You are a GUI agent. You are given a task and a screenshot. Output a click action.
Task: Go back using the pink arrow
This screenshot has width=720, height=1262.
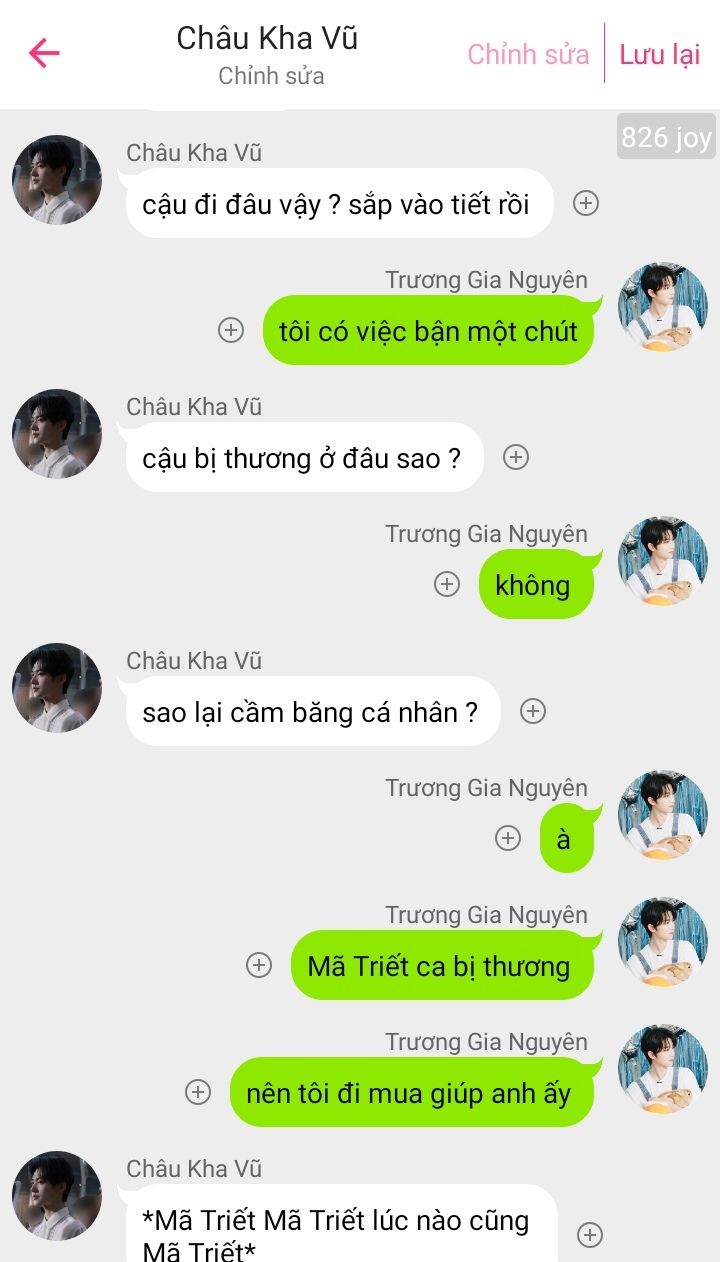pyautogui.click(x=44, y=53)
